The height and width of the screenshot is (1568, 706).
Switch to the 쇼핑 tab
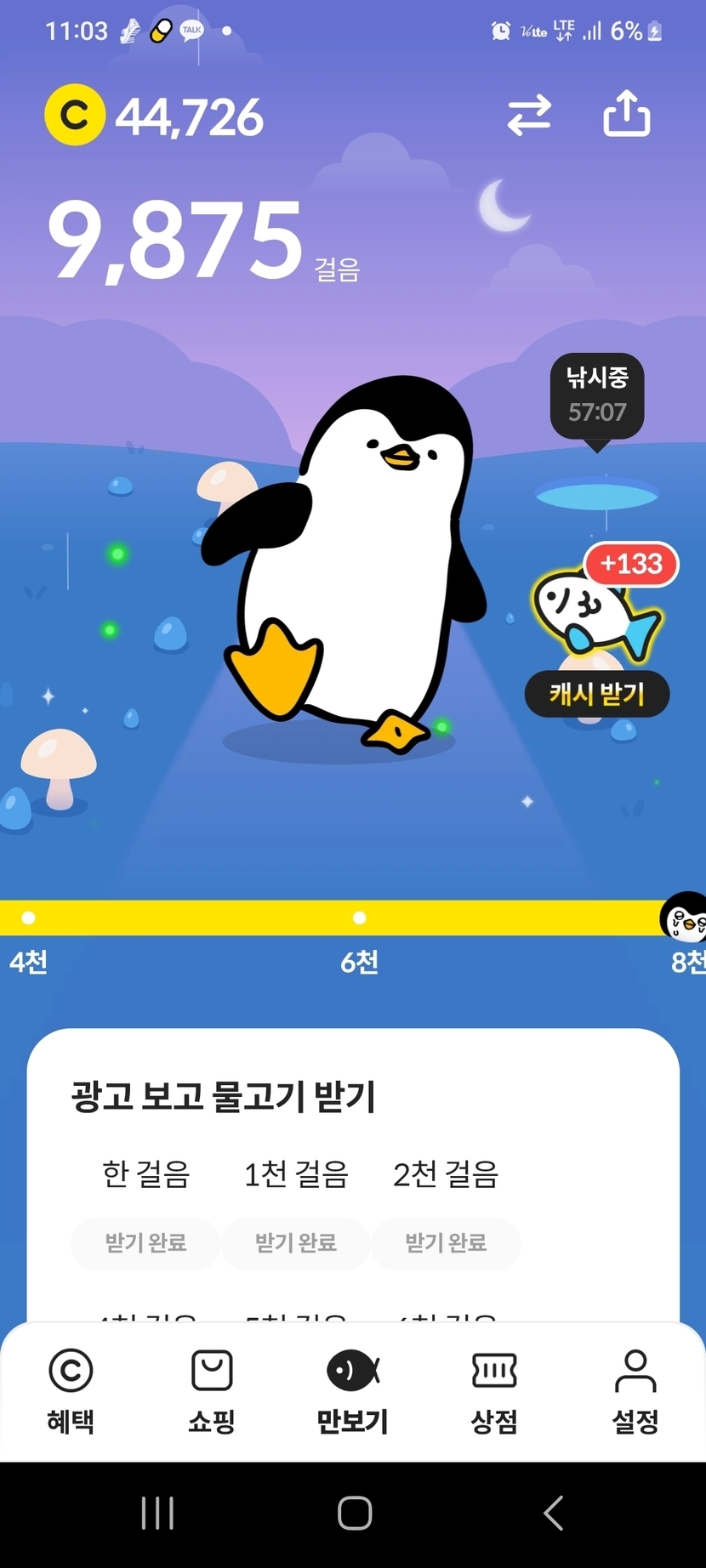point(212,1391)
